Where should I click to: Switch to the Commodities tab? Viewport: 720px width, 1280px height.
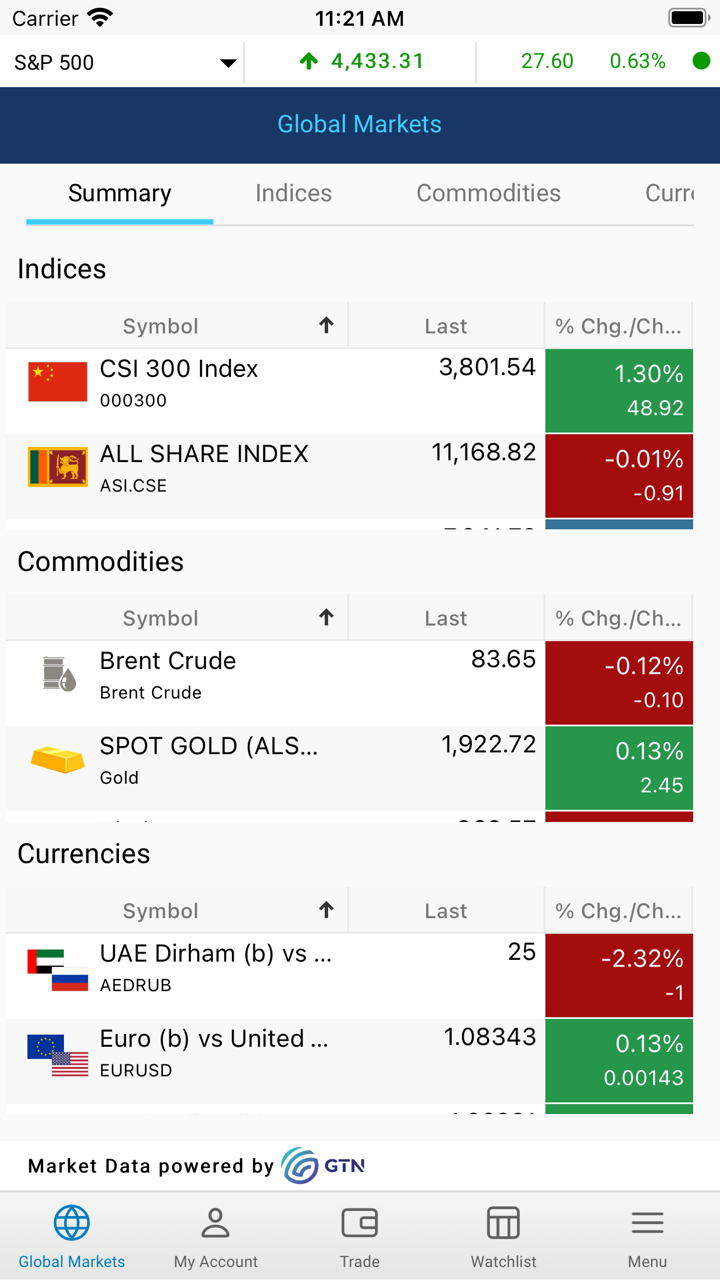tap(488, 193)
